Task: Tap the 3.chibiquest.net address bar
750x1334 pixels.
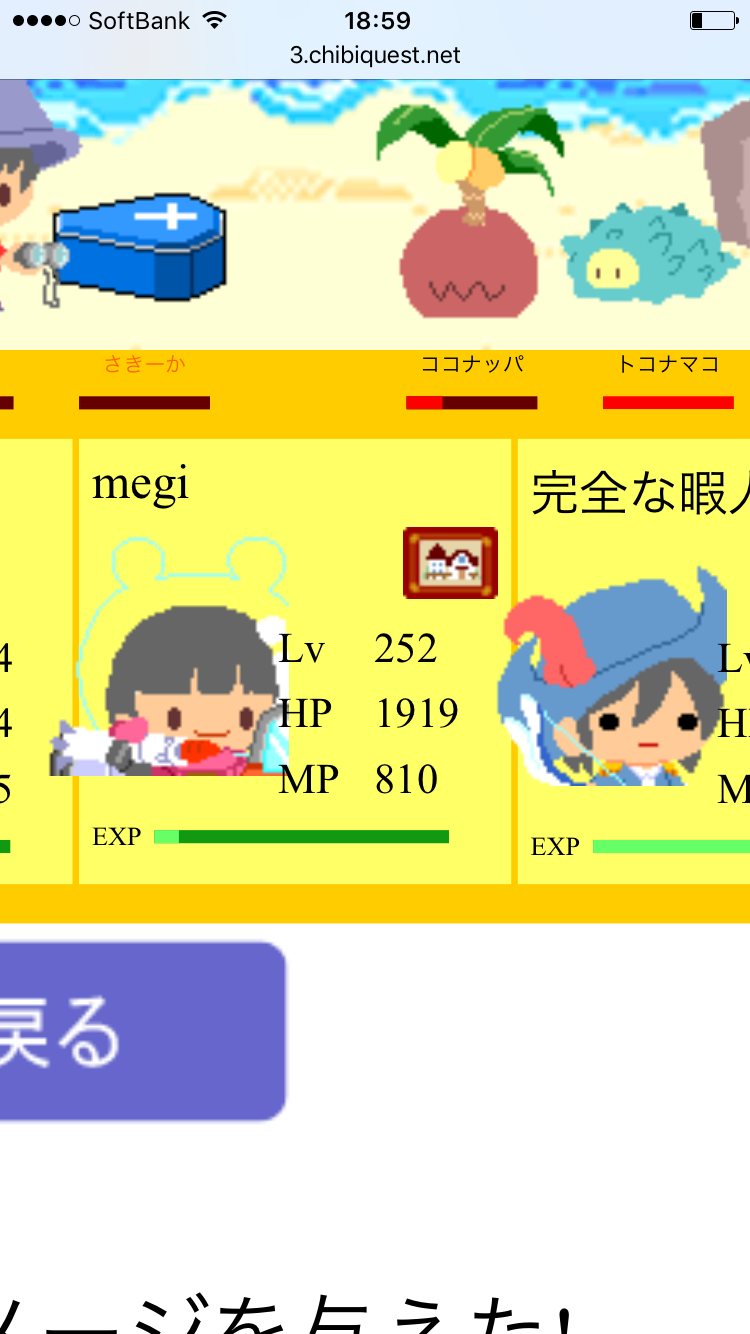Action: [375, 55]
